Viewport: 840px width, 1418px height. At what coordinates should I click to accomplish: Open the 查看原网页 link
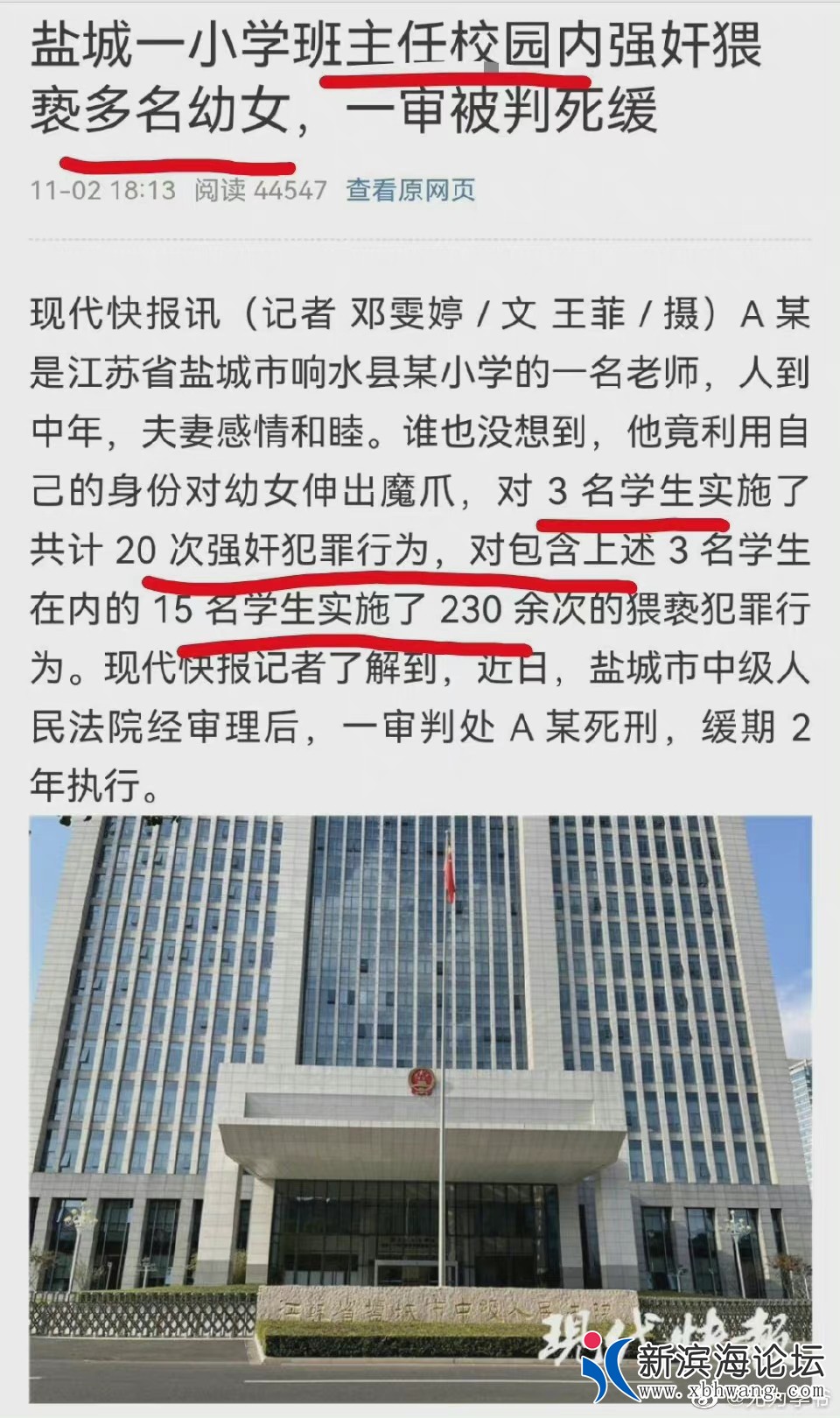coord(410,190)
